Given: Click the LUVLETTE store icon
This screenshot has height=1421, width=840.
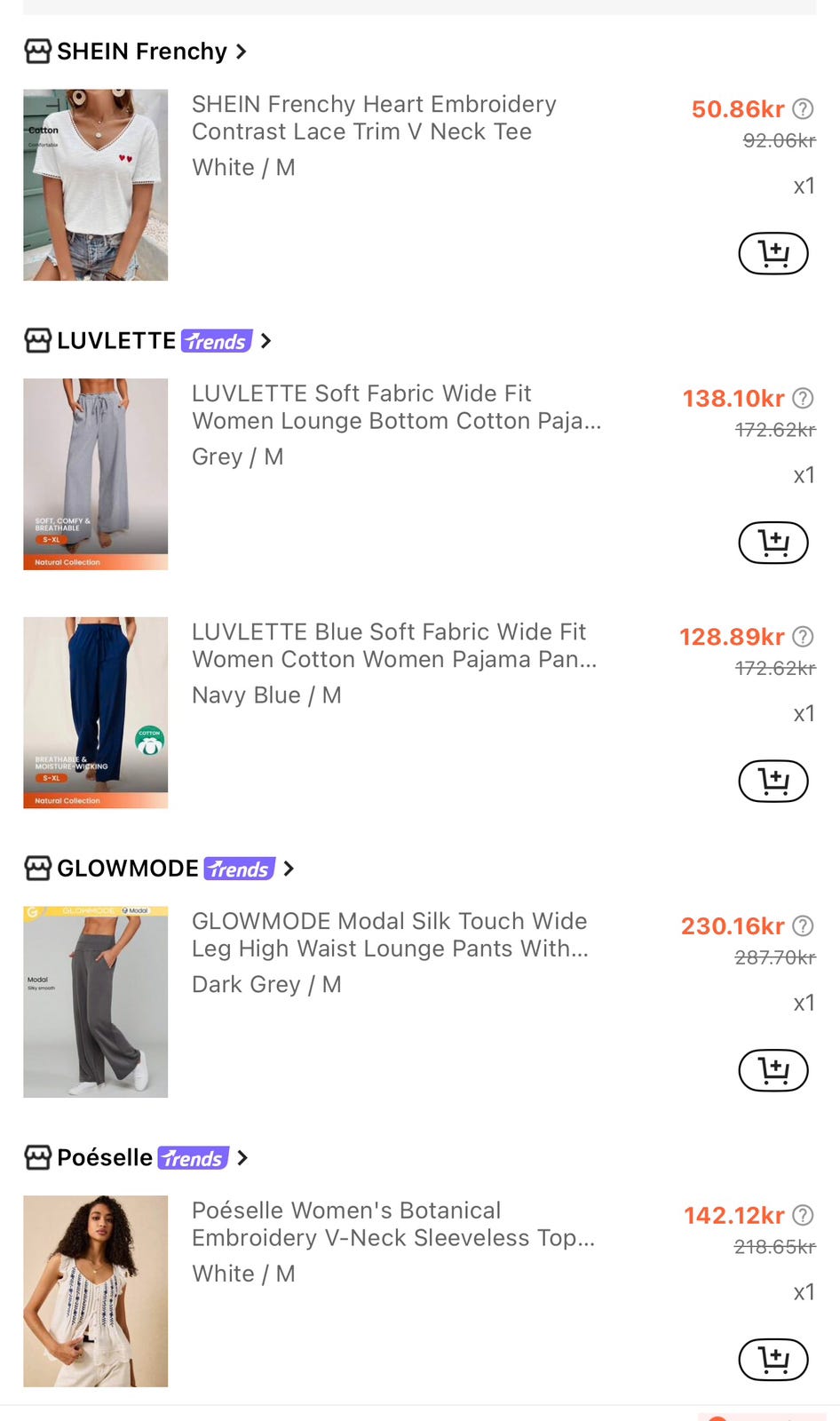Looking at the screenshot, I should pos(37,340).
